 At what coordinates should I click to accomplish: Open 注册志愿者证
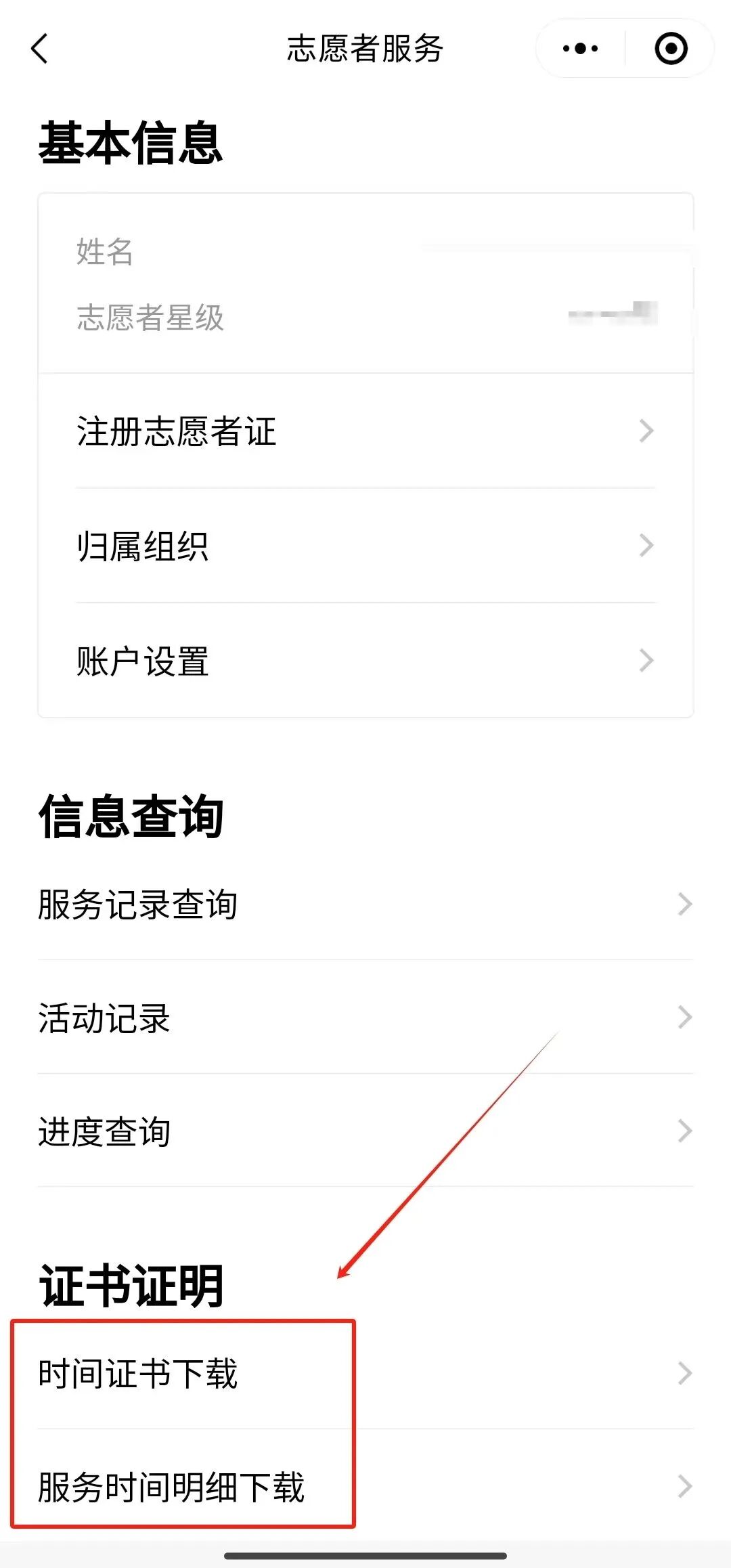[365, 431]
